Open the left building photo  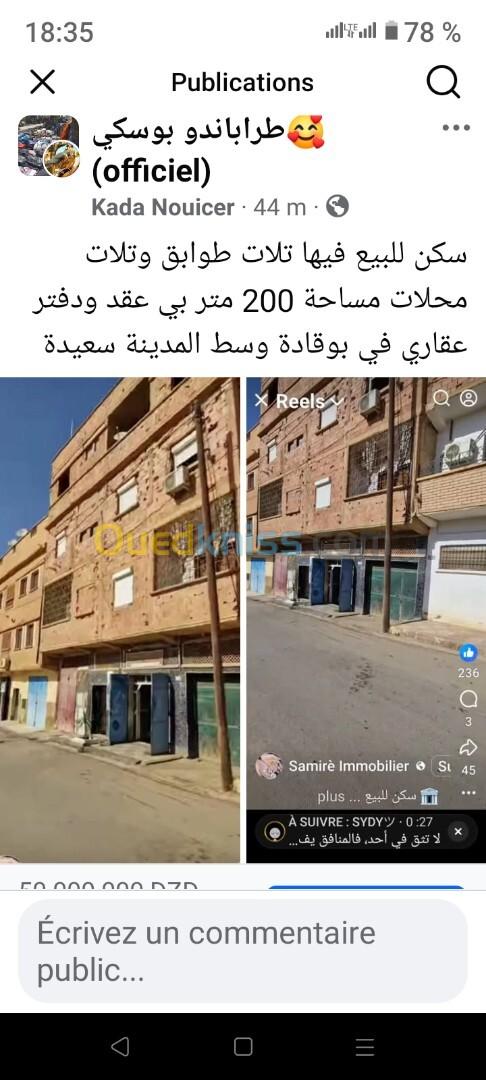[x=120, y=619]
